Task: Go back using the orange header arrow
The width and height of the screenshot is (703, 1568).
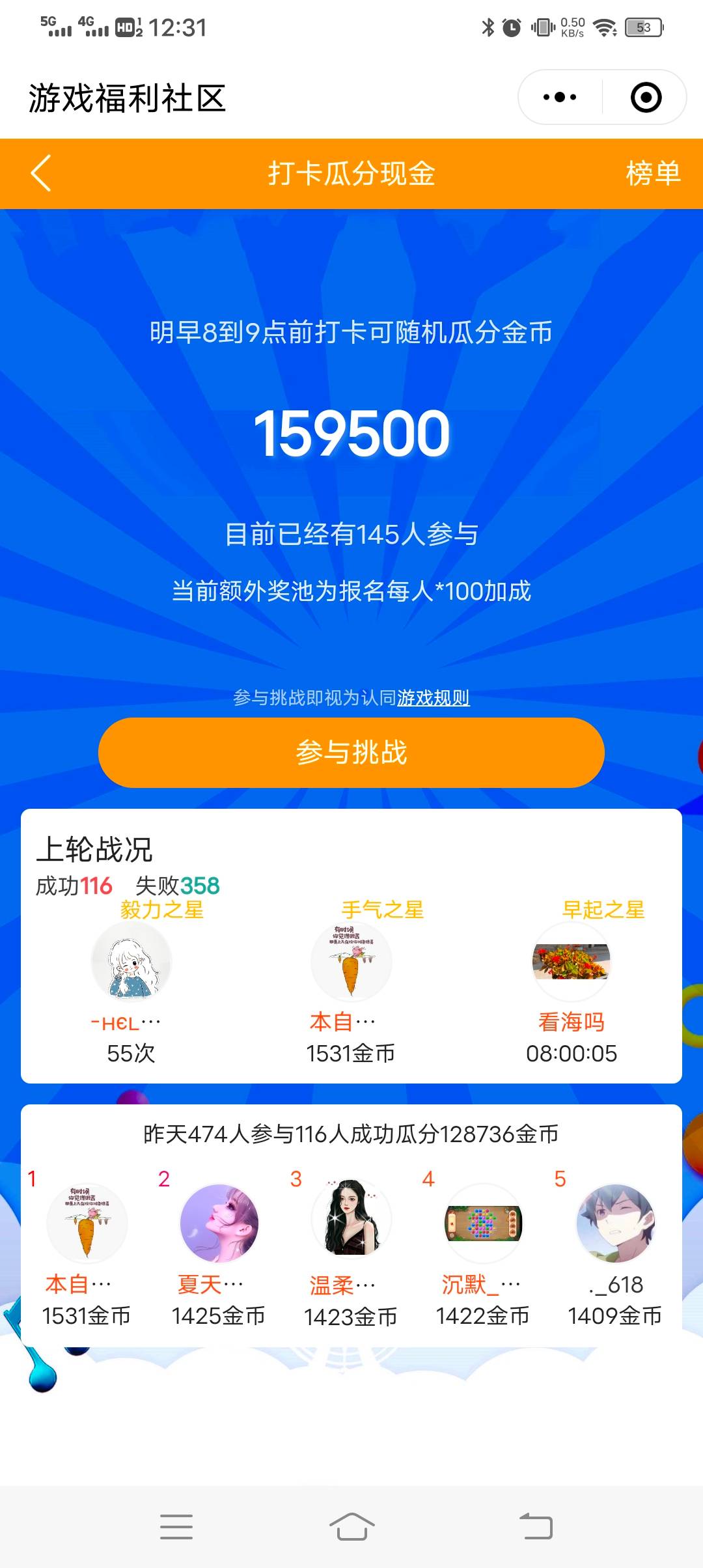Action: 41,173
